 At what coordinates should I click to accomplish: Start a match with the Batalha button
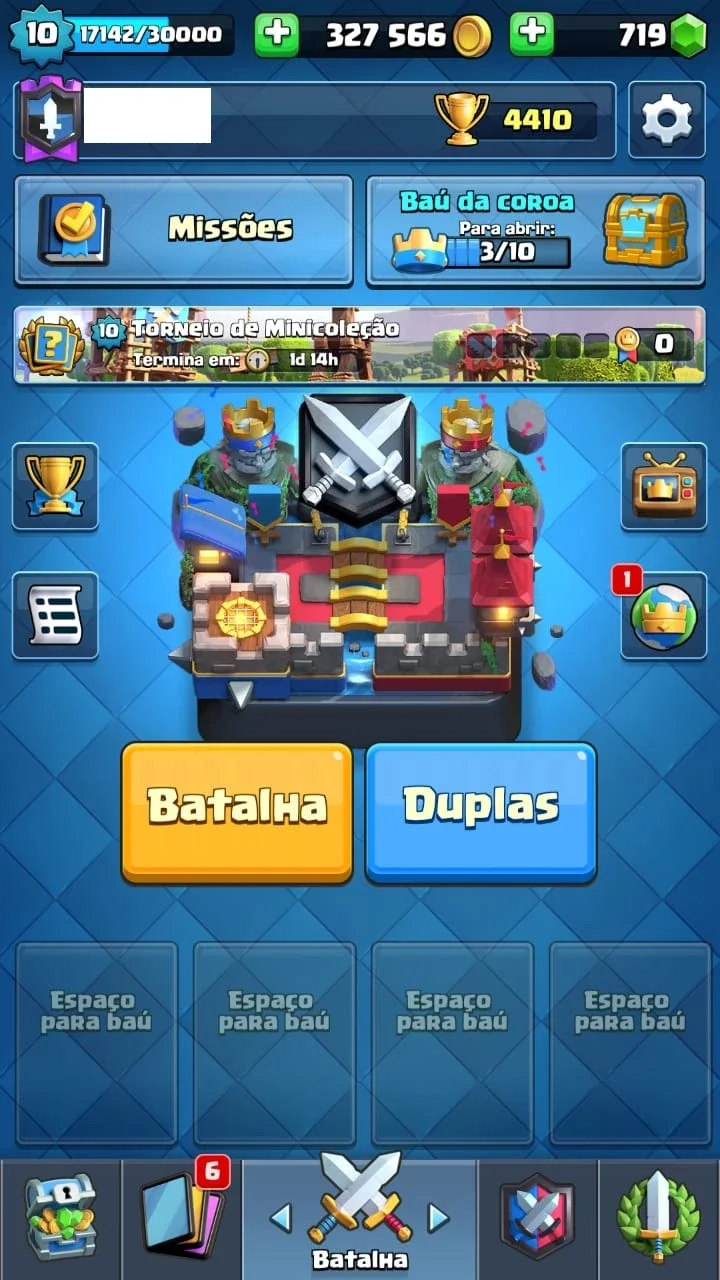coord(237,812)
